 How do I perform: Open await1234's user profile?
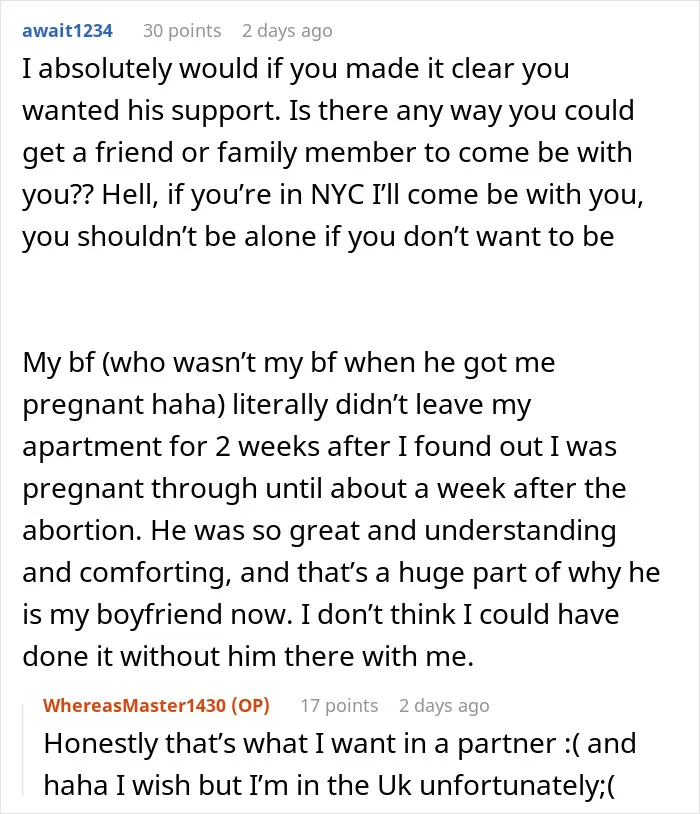(x=67, y=31)
